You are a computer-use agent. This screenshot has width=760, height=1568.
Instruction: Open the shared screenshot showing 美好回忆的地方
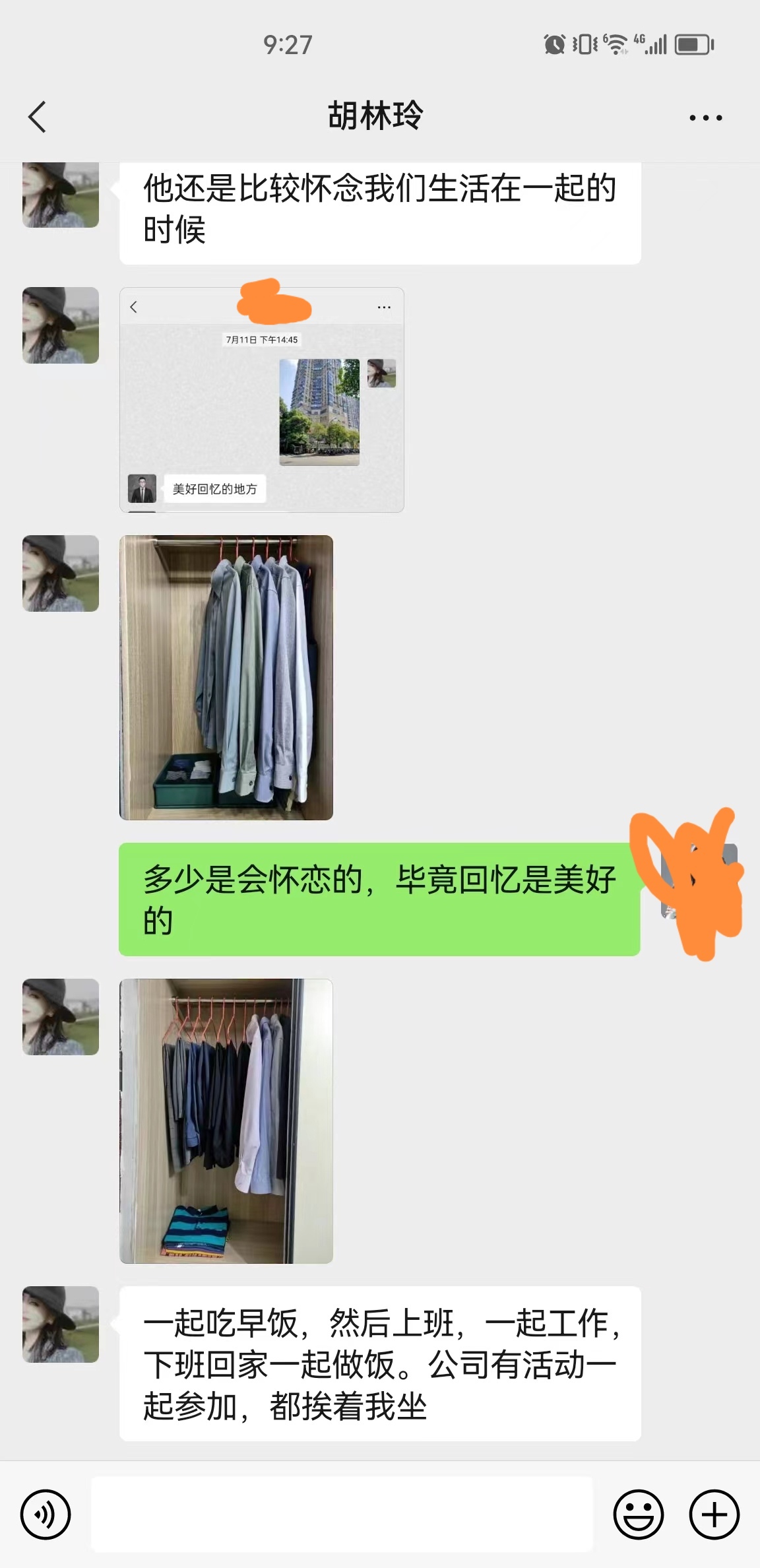coord(262,400)
